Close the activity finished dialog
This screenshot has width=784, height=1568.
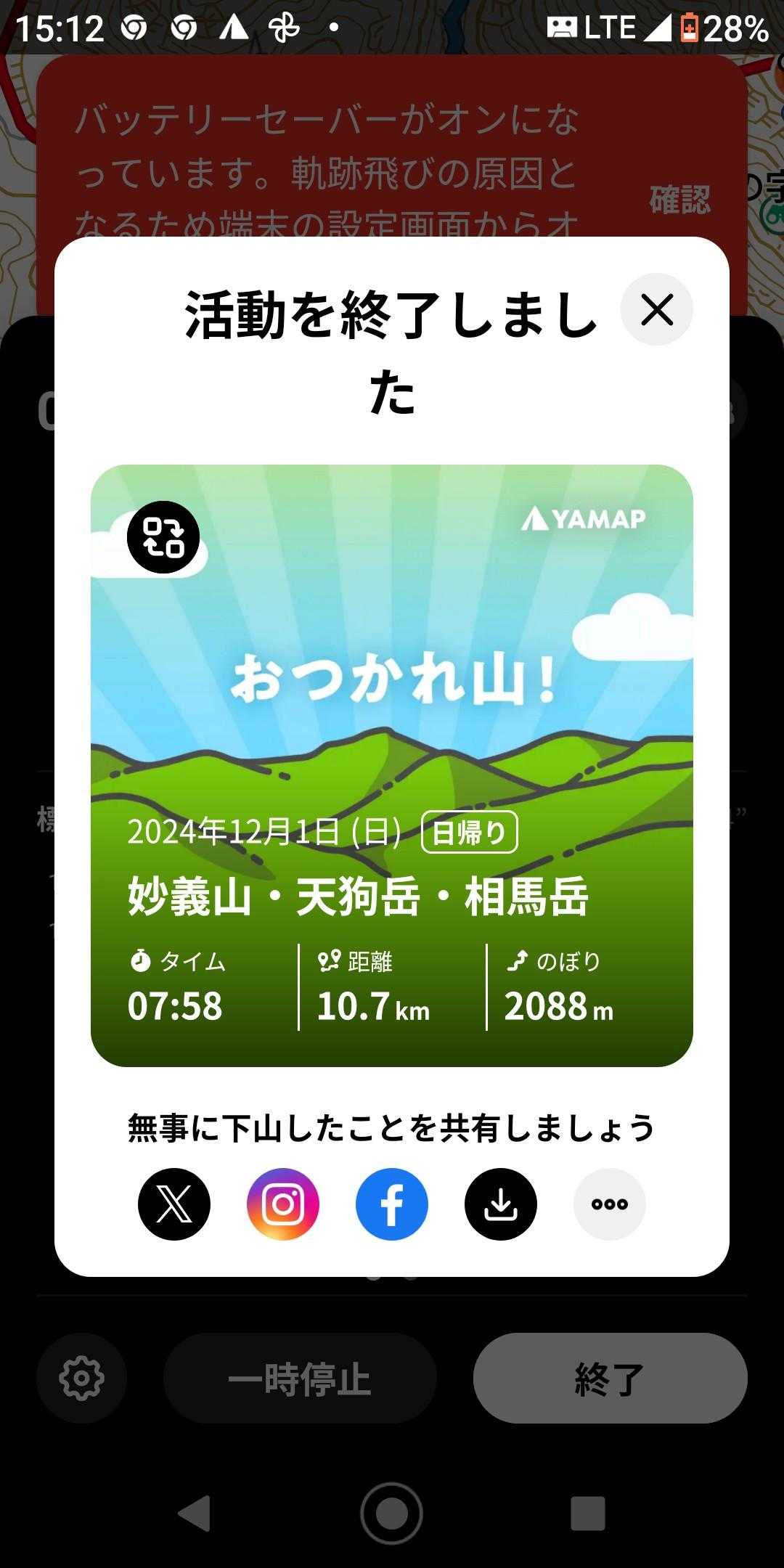tap(657, 310)
